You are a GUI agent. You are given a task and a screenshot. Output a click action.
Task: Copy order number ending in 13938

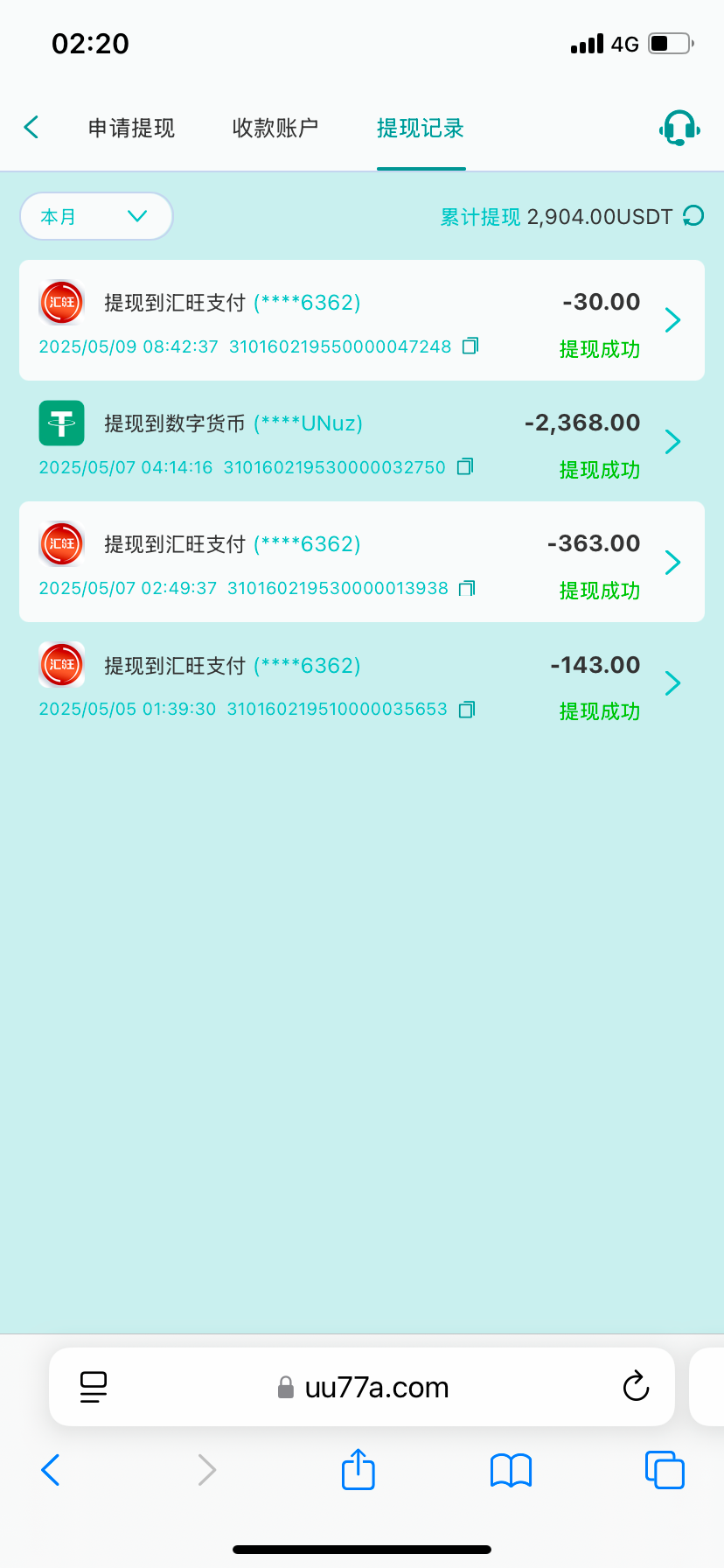[x=468, y=588]
